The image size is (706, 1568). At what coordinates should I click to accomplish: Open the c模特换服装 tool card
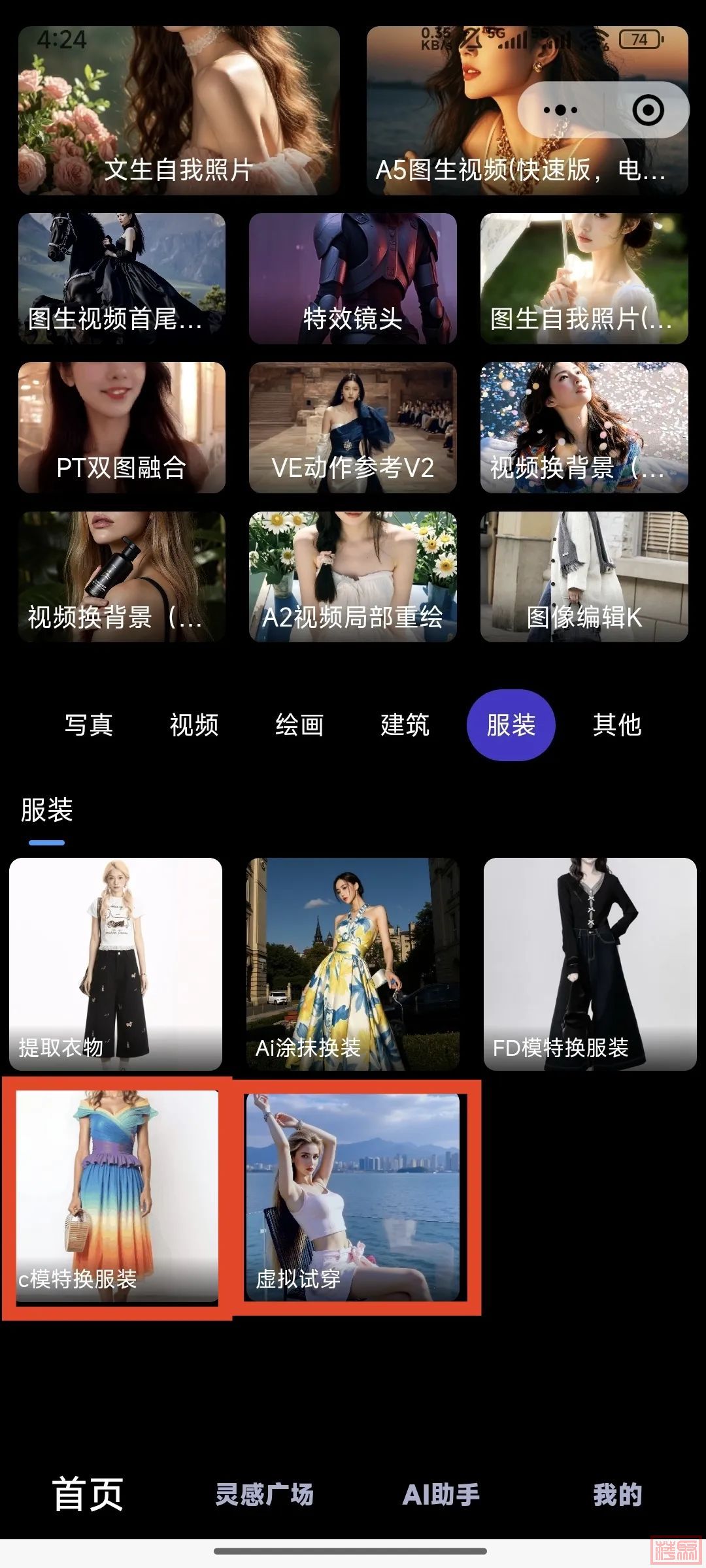coord(116,1197)
